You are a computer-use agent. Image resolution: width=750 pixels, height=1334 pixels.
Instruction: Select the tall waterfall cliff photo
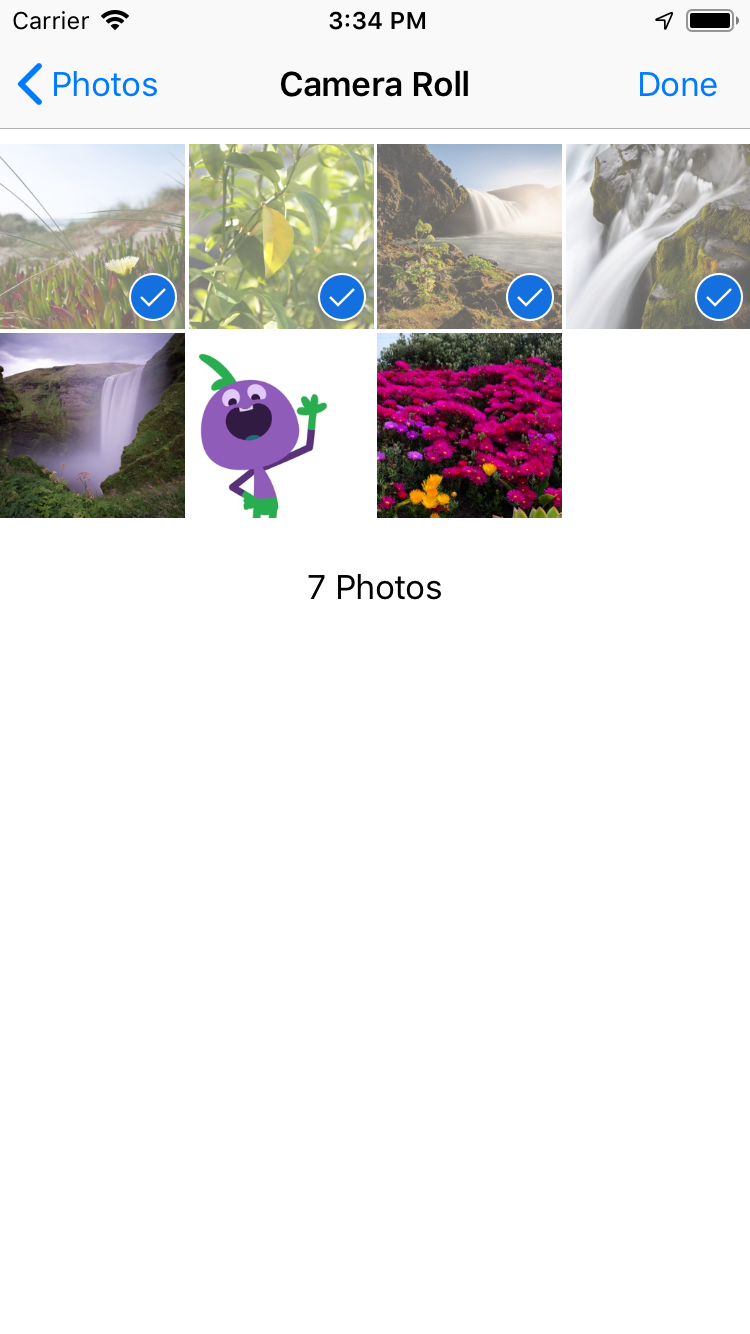[x=92, y=425]
